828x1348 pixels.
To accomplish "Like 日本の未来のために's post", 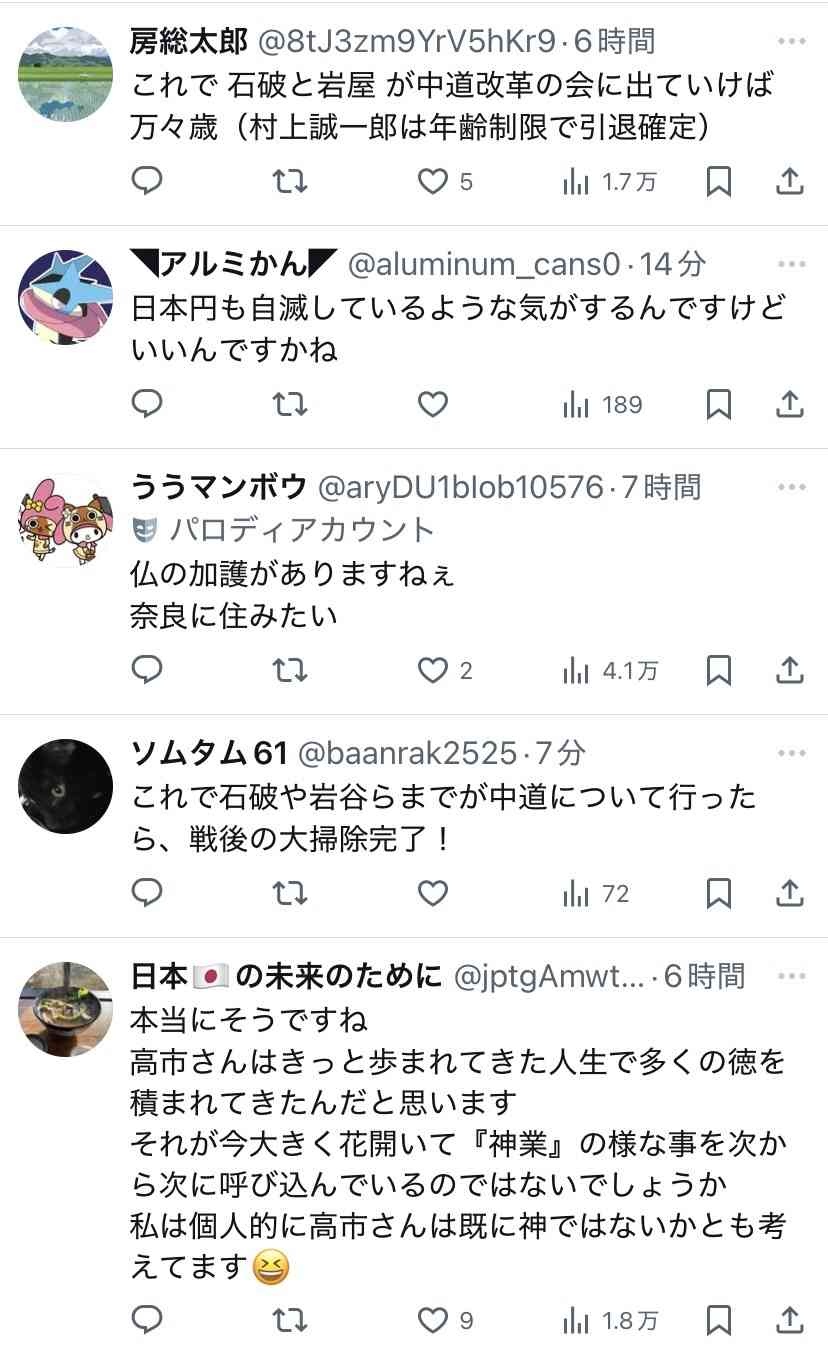I will coord(432,1320).
